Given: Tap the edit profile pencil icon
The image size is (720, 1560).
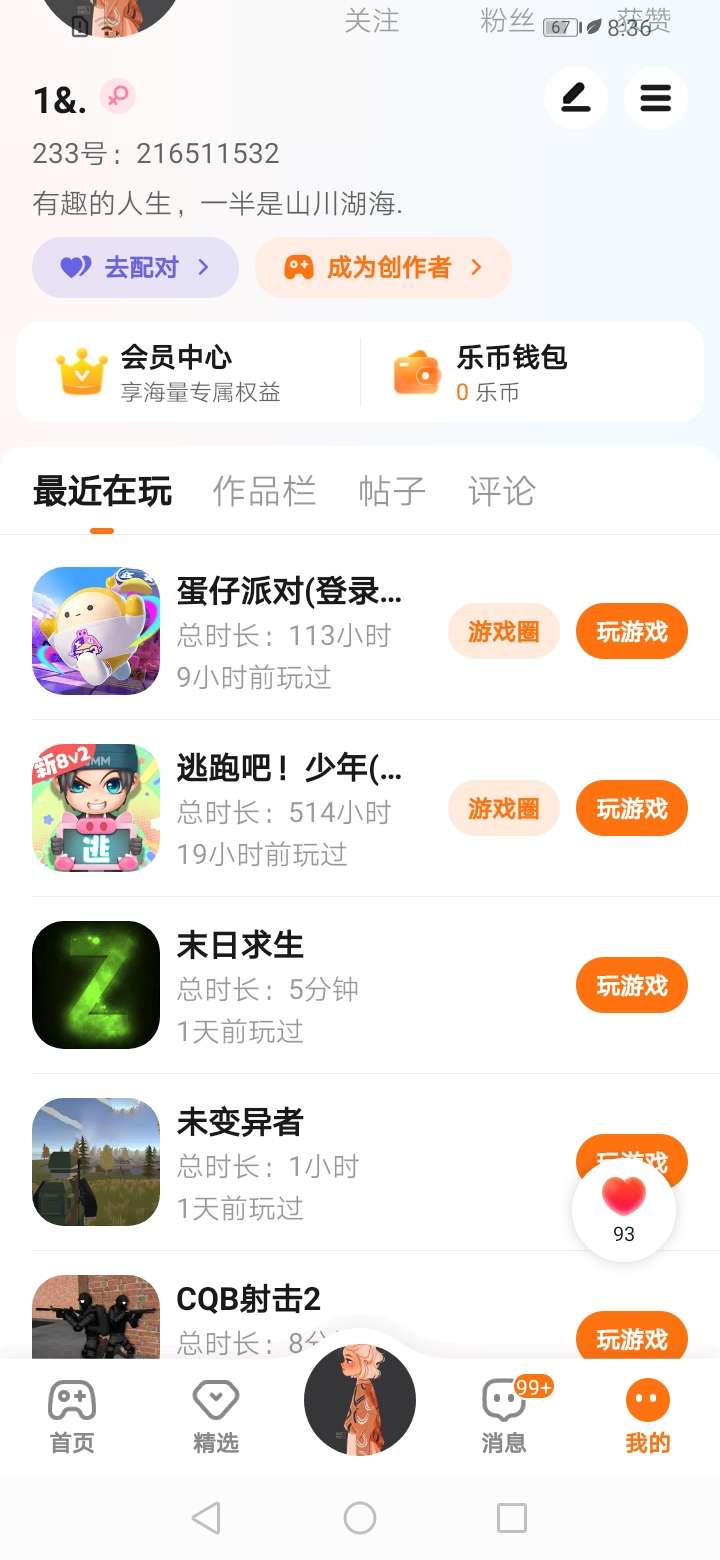Looking at the screenshot, I should tap(575, 98).
